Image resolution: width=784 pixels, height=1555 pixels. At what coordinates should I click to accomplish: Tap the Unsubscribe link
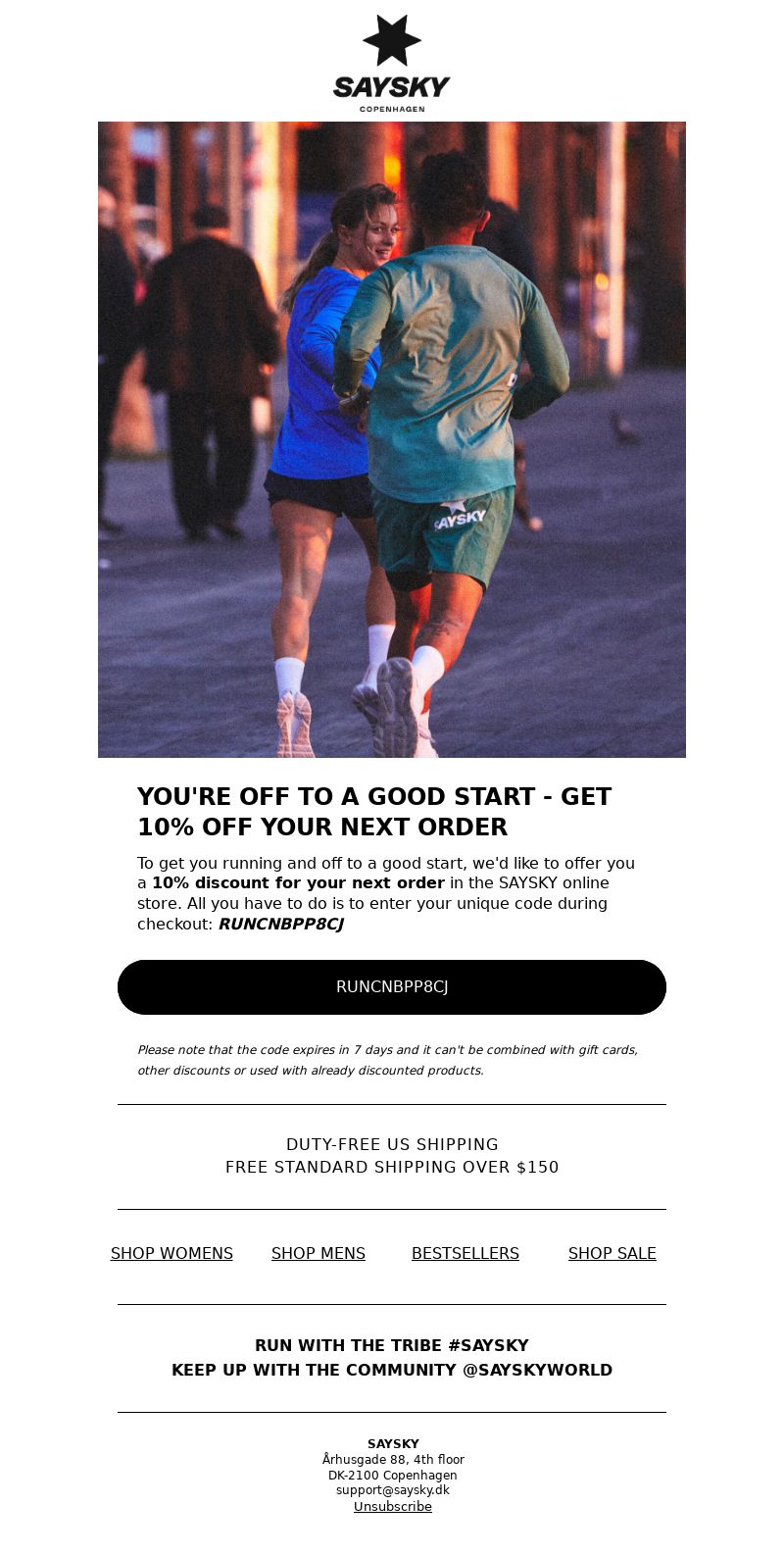tap(393, 1506)
